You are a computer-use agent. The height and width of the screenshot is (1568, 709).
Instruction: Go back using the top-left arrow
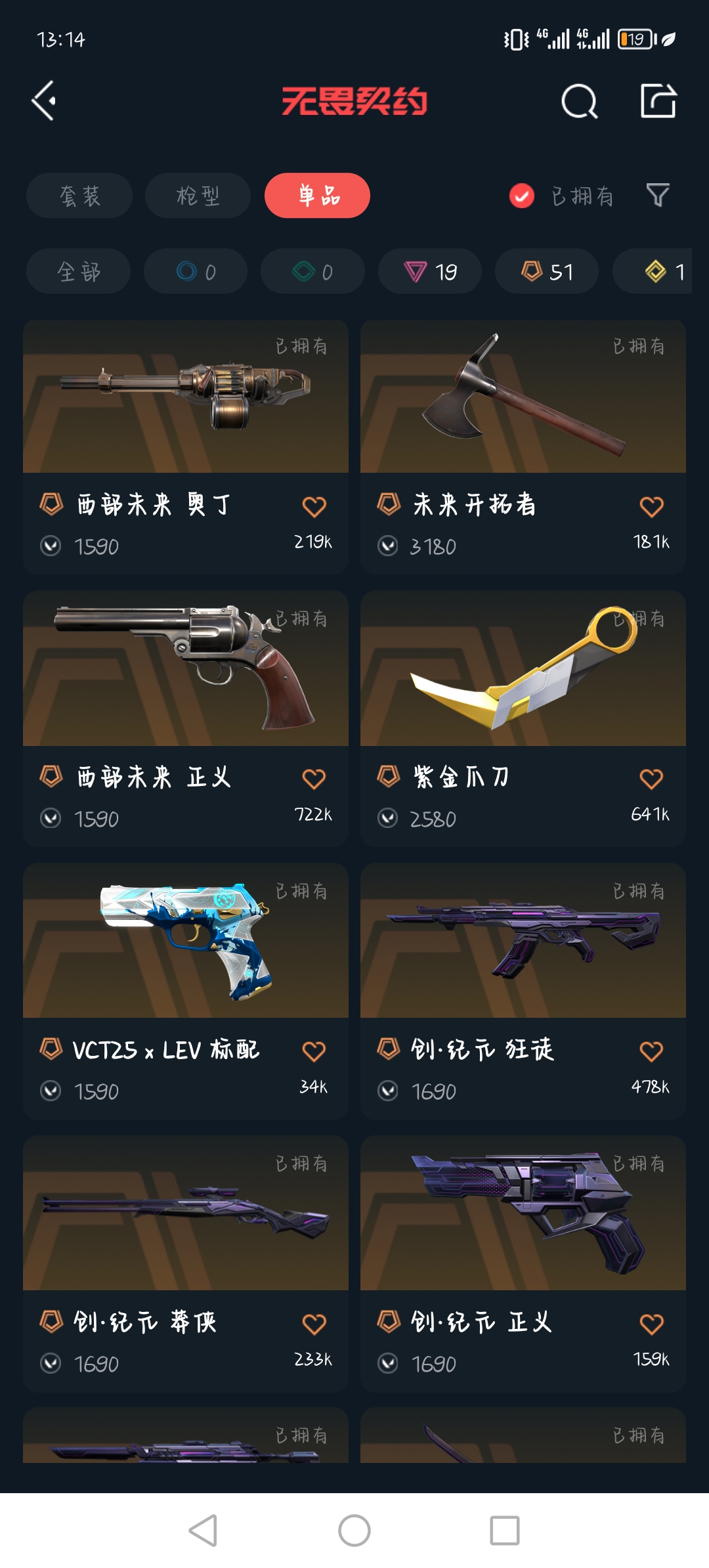[44, 101]
